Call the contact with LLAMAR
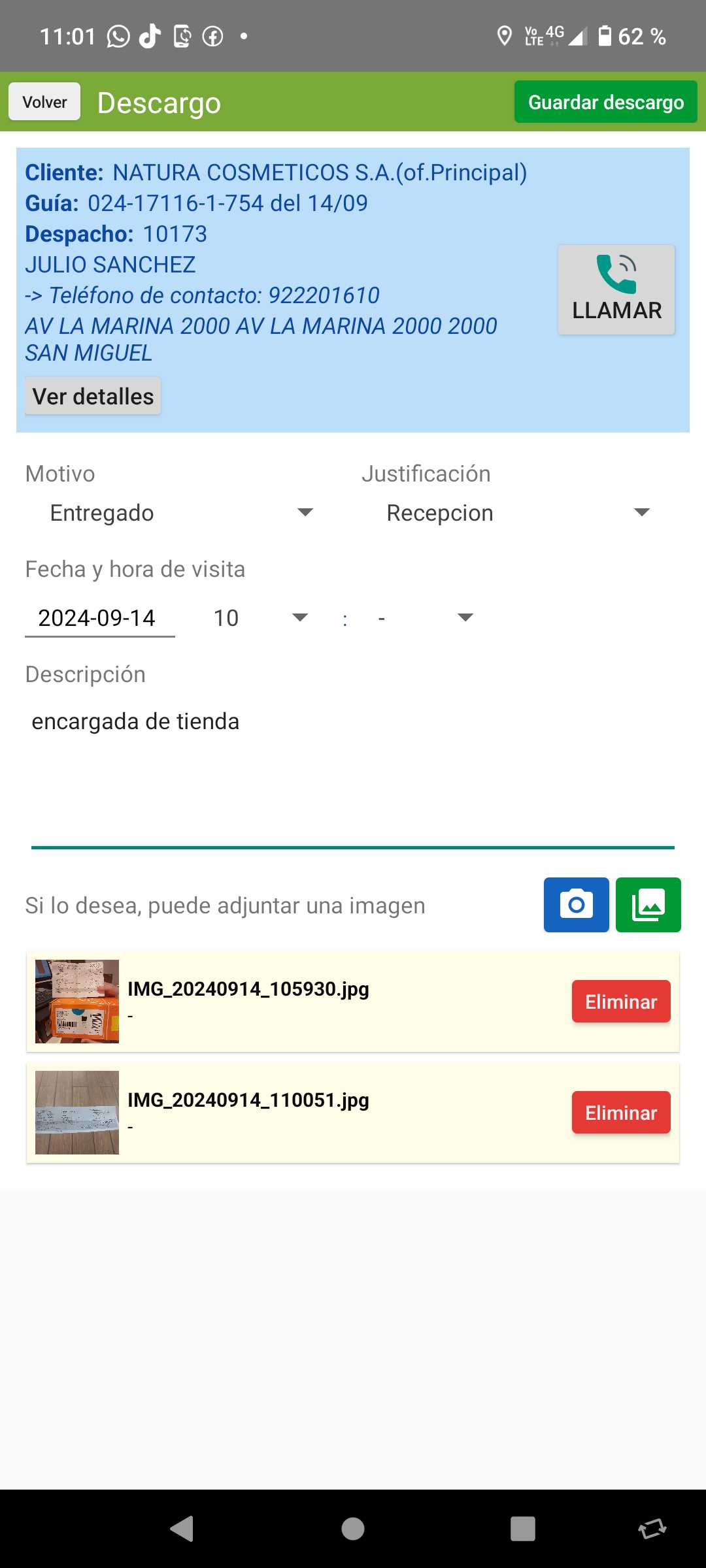706x1568 pixels. tap(616, 290)
